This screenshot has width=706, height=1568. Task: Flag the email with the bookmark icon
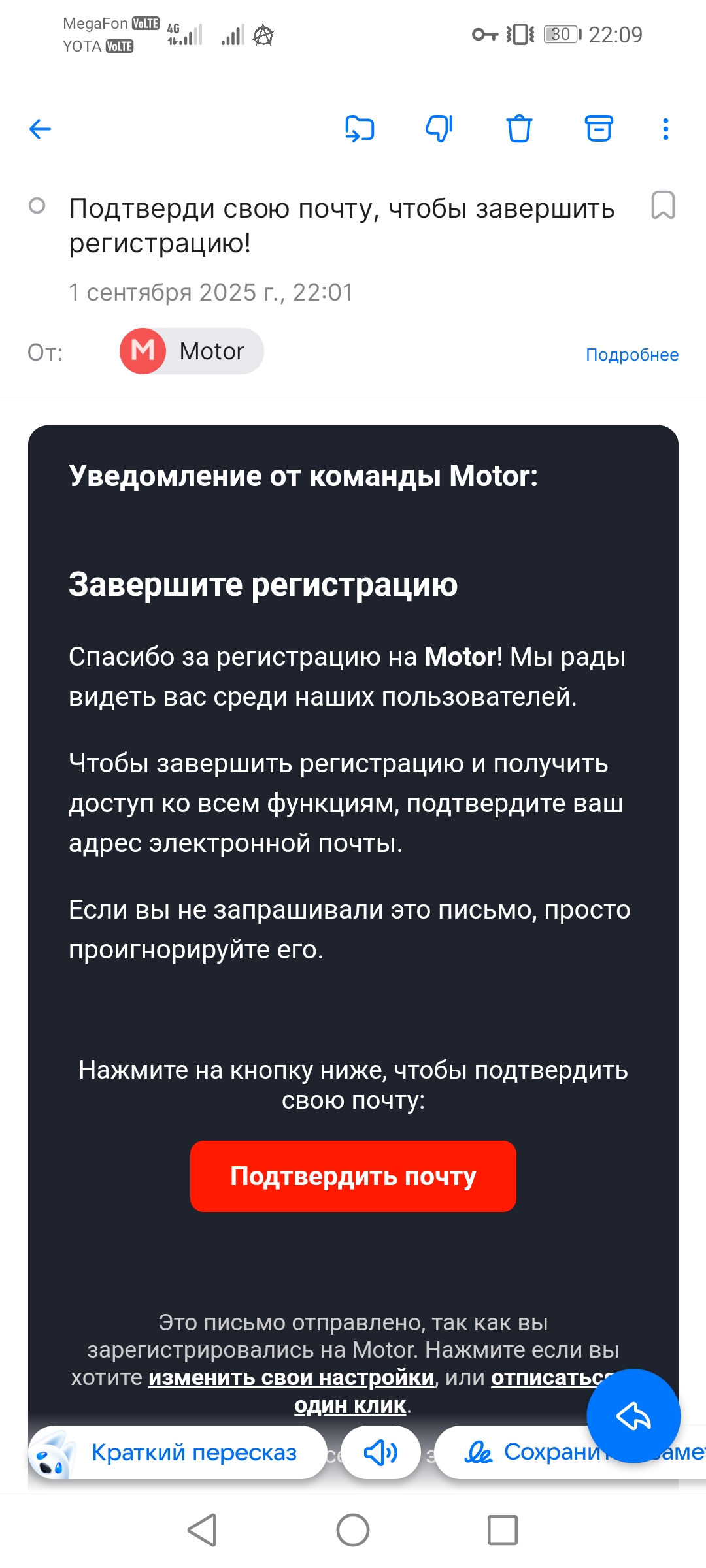pyautogui.click(x=663, y=205)
